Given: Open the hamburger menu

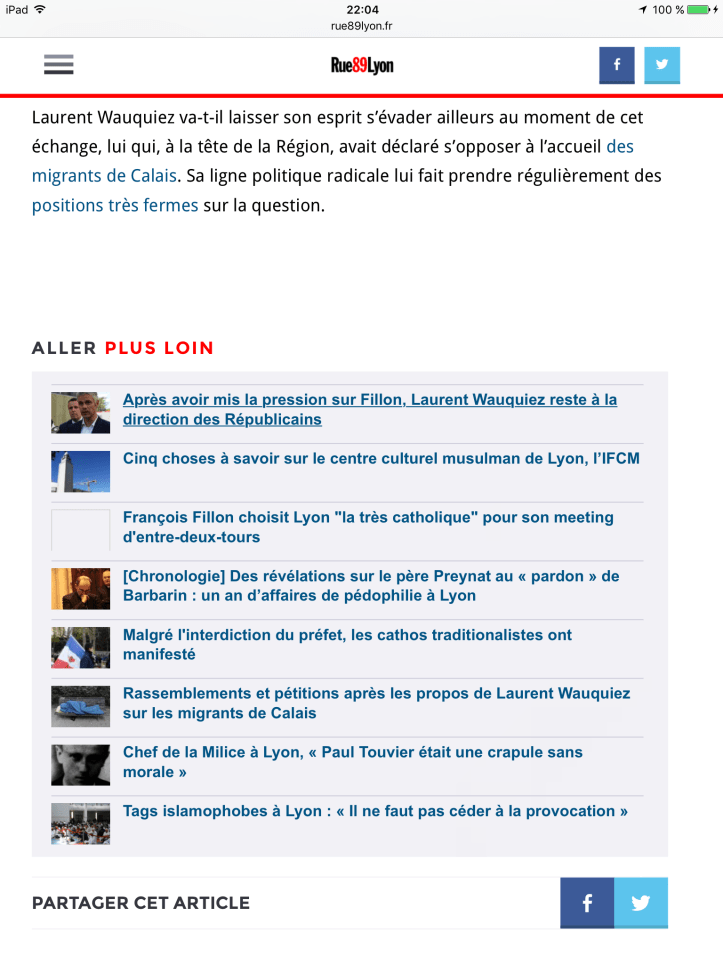Looking at the screenshot, I should (59, 65).
